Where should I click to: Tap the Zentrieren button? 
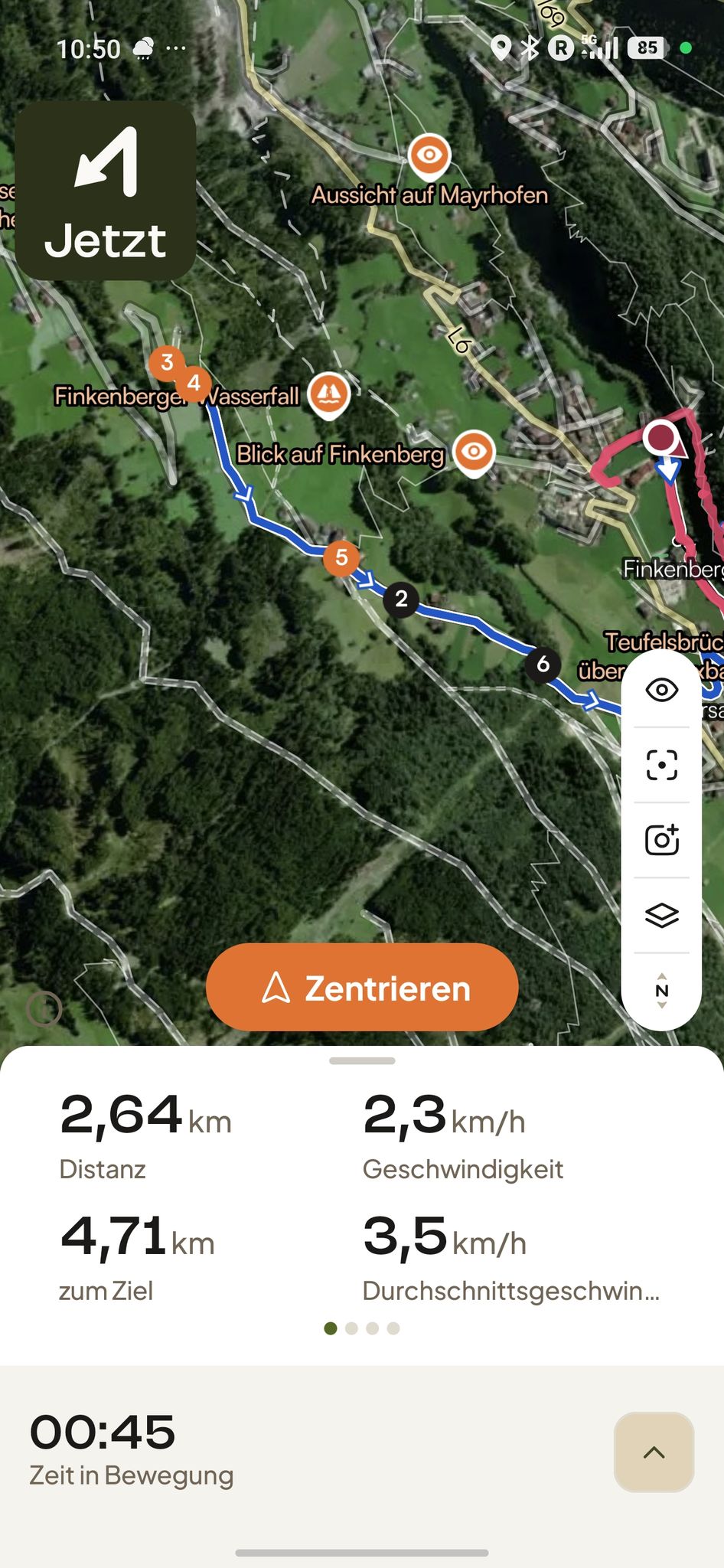(x=362, y=987)
